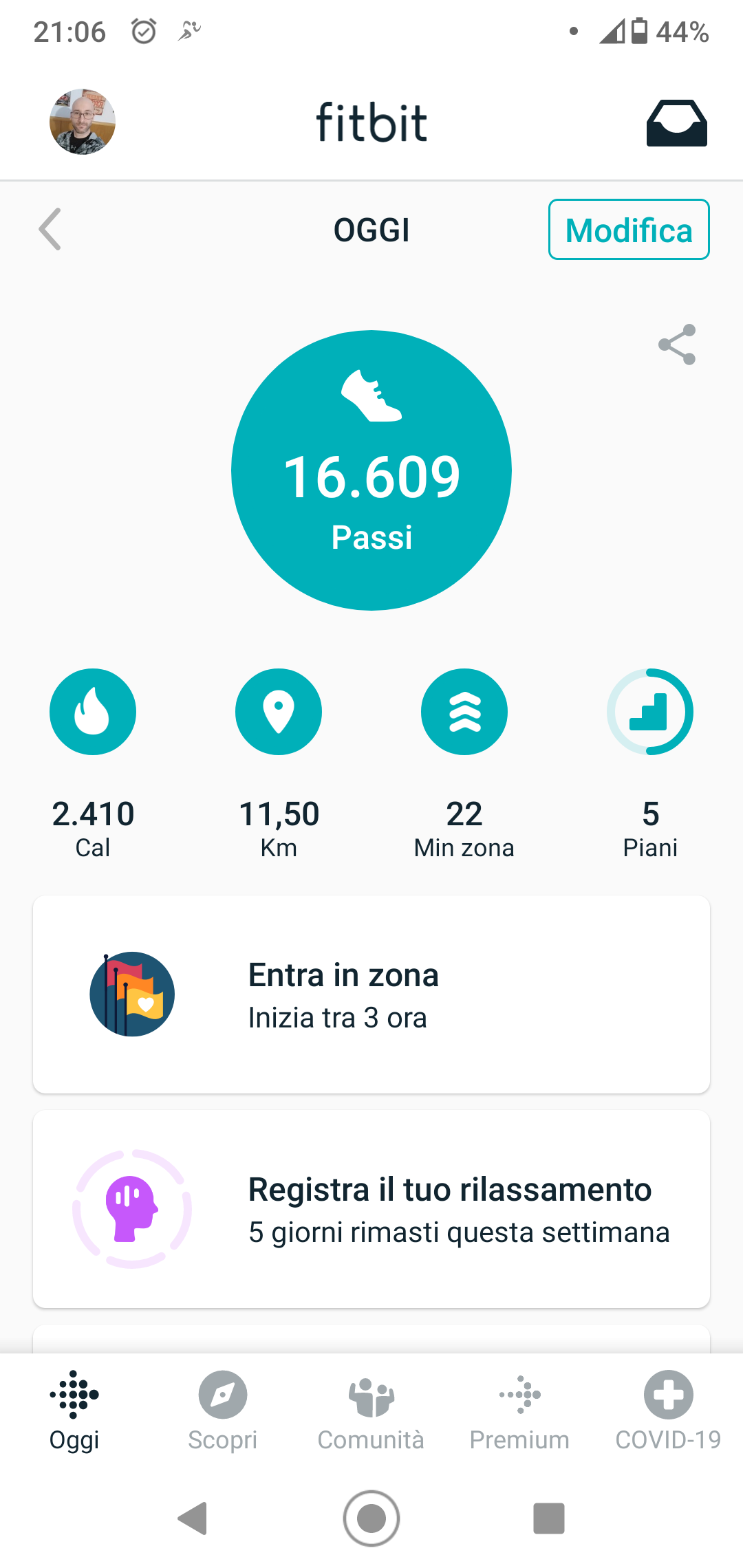743x1568 pixels.
Task: Tap the system back button
Action: [193, 1518]
